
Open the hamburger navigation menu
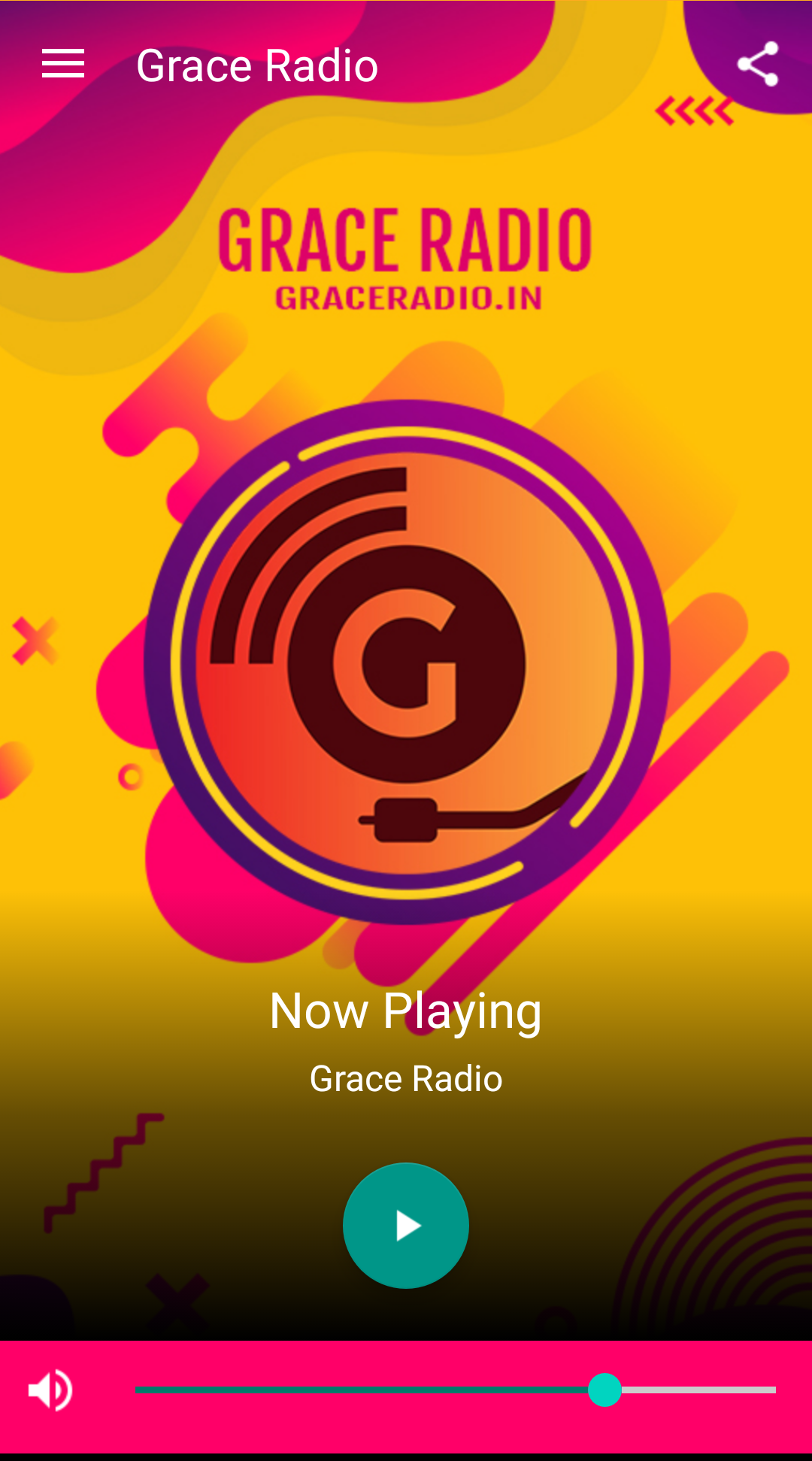[x=63, y=64]
